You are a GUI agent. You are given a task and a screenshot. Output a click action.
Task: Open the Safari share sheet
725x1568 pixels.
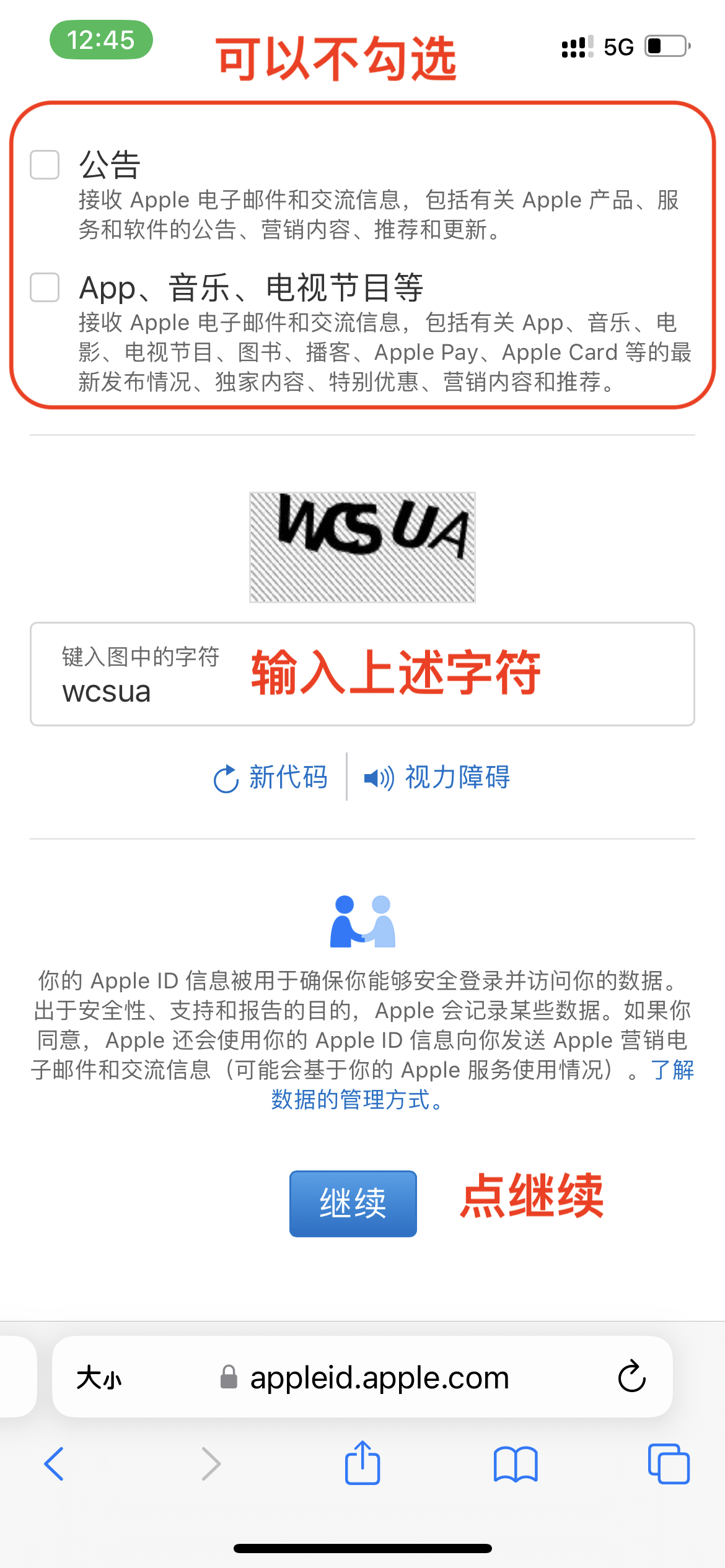point(362,1463)
